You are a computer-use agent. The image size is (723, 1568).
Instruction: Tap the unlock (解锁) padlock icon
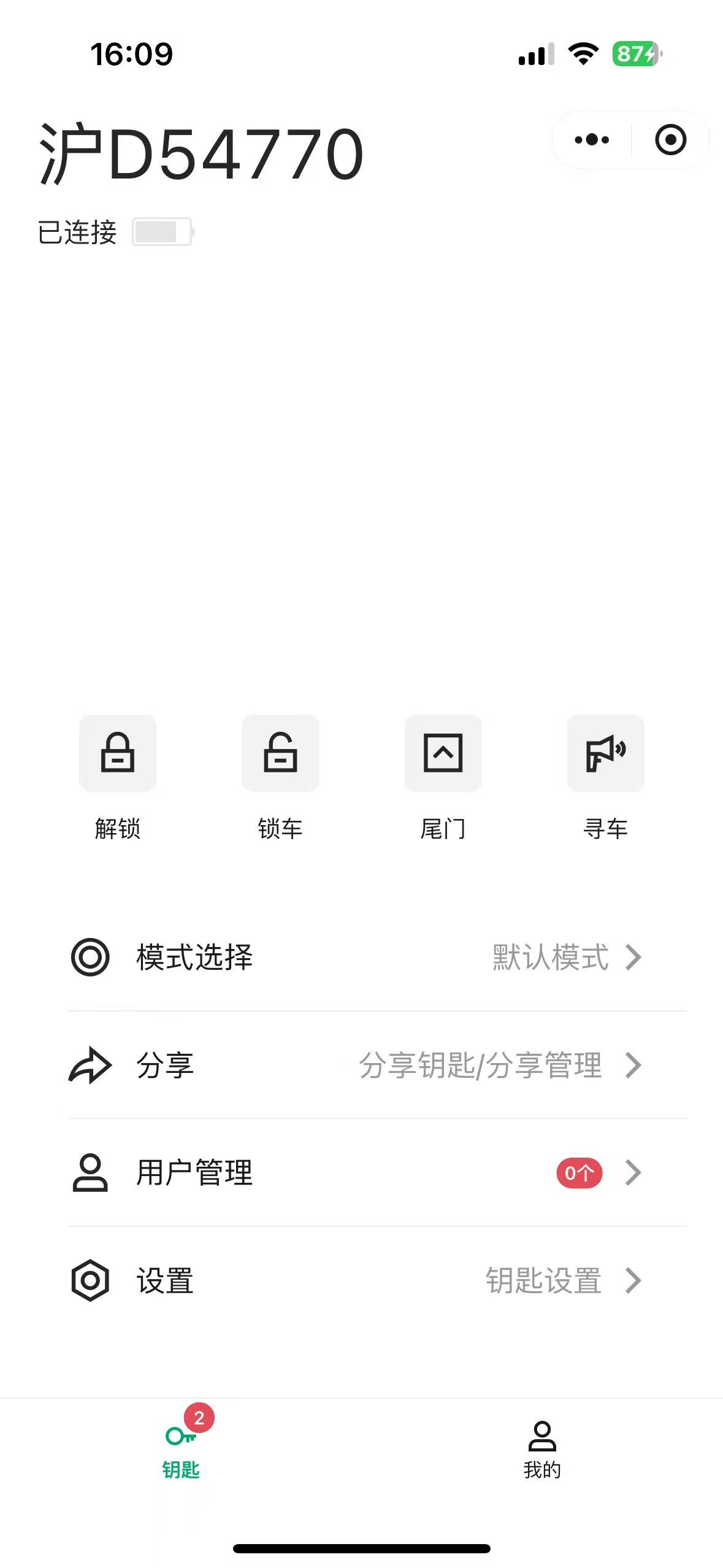click(117, 754)
